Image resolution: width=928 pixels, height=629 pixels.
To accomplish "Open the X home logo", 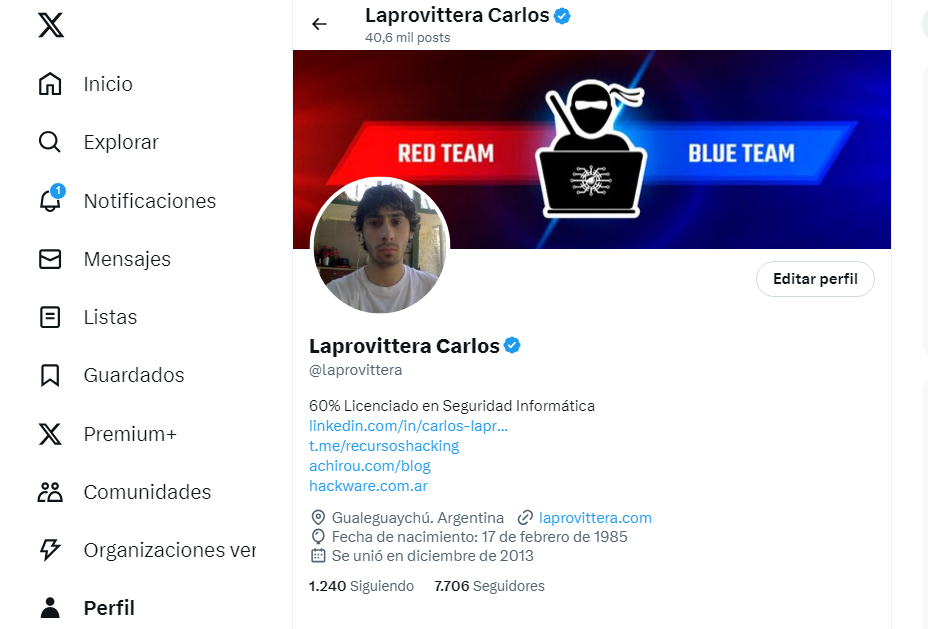I will pos(51,25).
